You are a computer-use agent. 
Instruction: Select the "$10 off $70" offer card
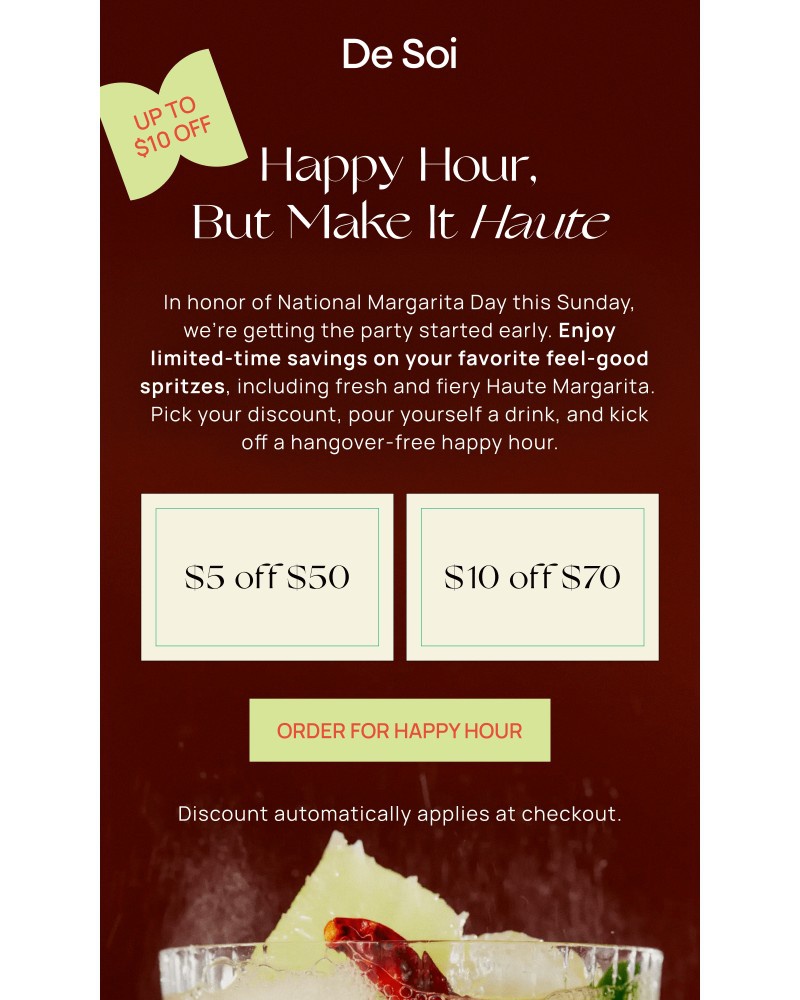533,575
